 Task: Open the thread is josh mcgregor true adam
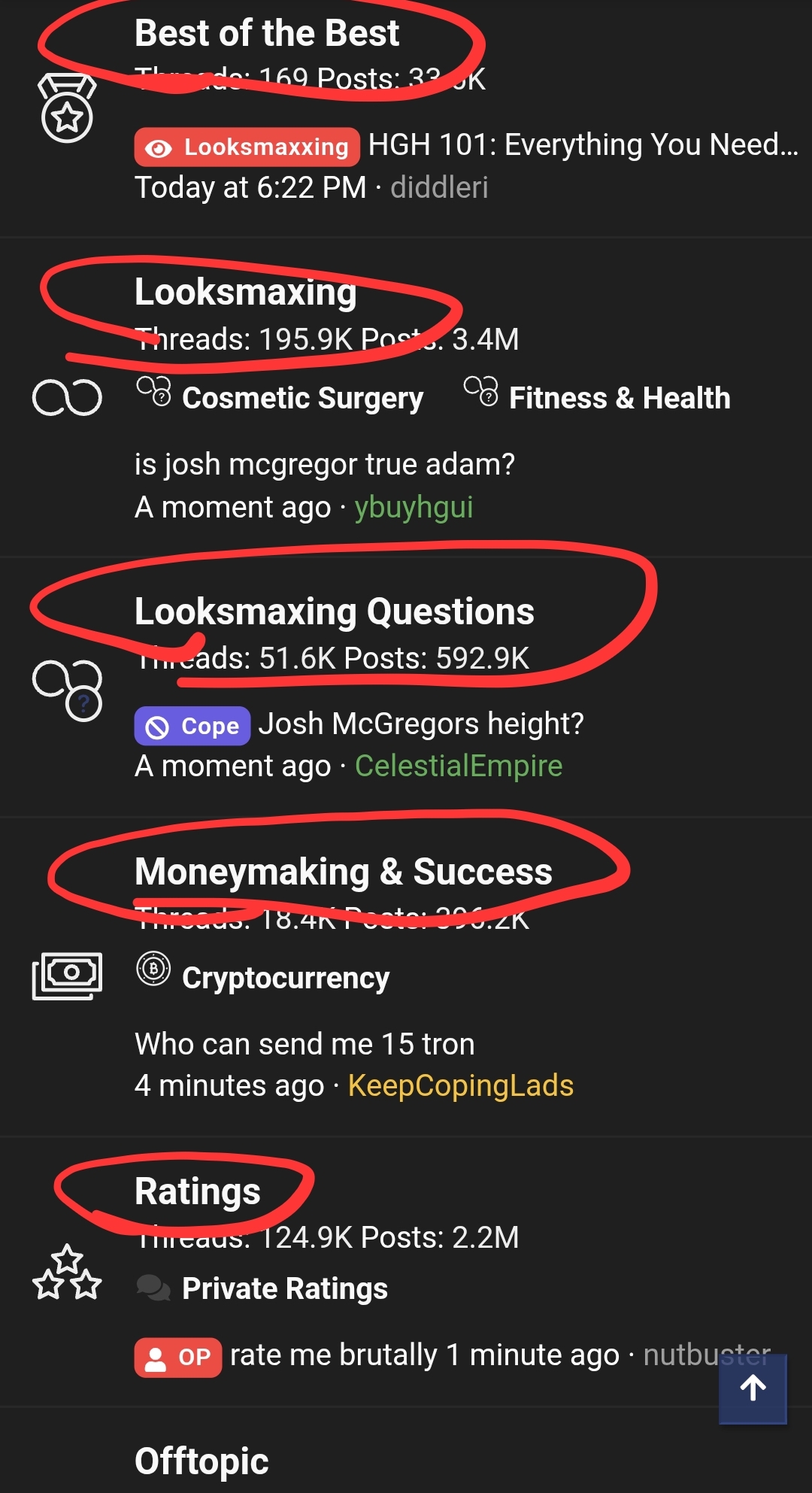tap(325, 463)
